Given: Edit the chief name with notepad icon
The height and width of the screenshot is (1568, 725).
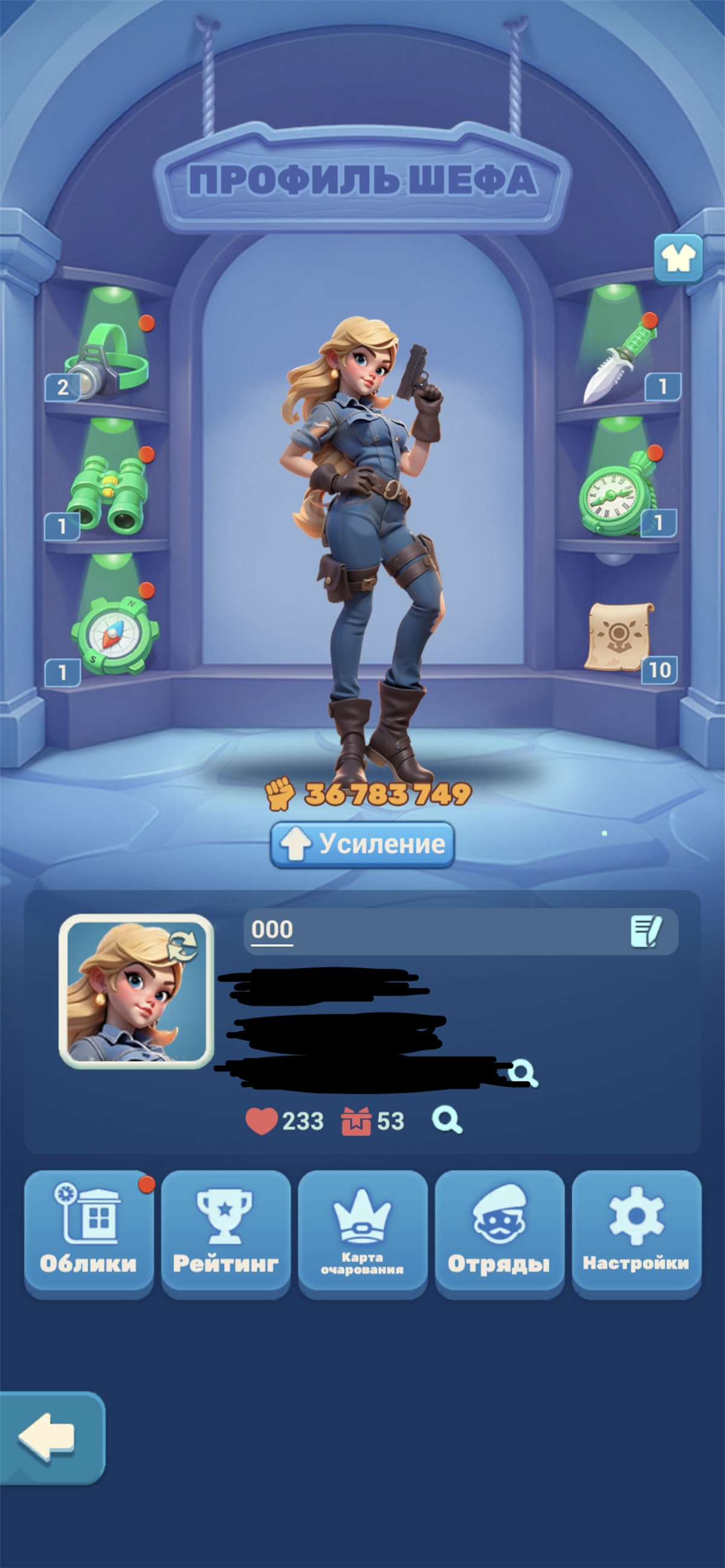Looking at the screenshot, I should point(645,931).
